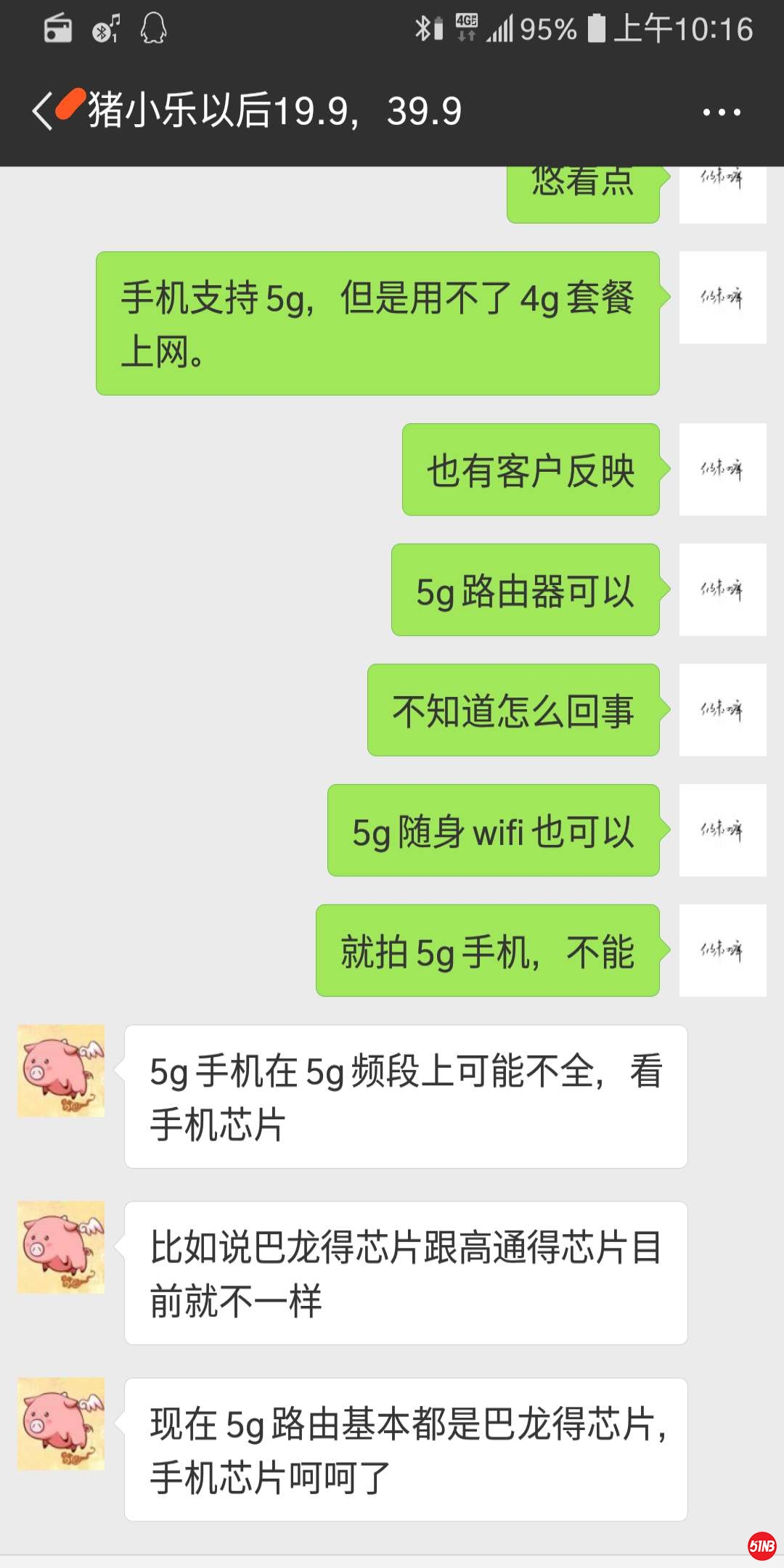The height and width of the screenshot is (1568, 784).
Task: Go back from the 猪小乐 chat
Action: pyautogui.click(x=42, y=111)
